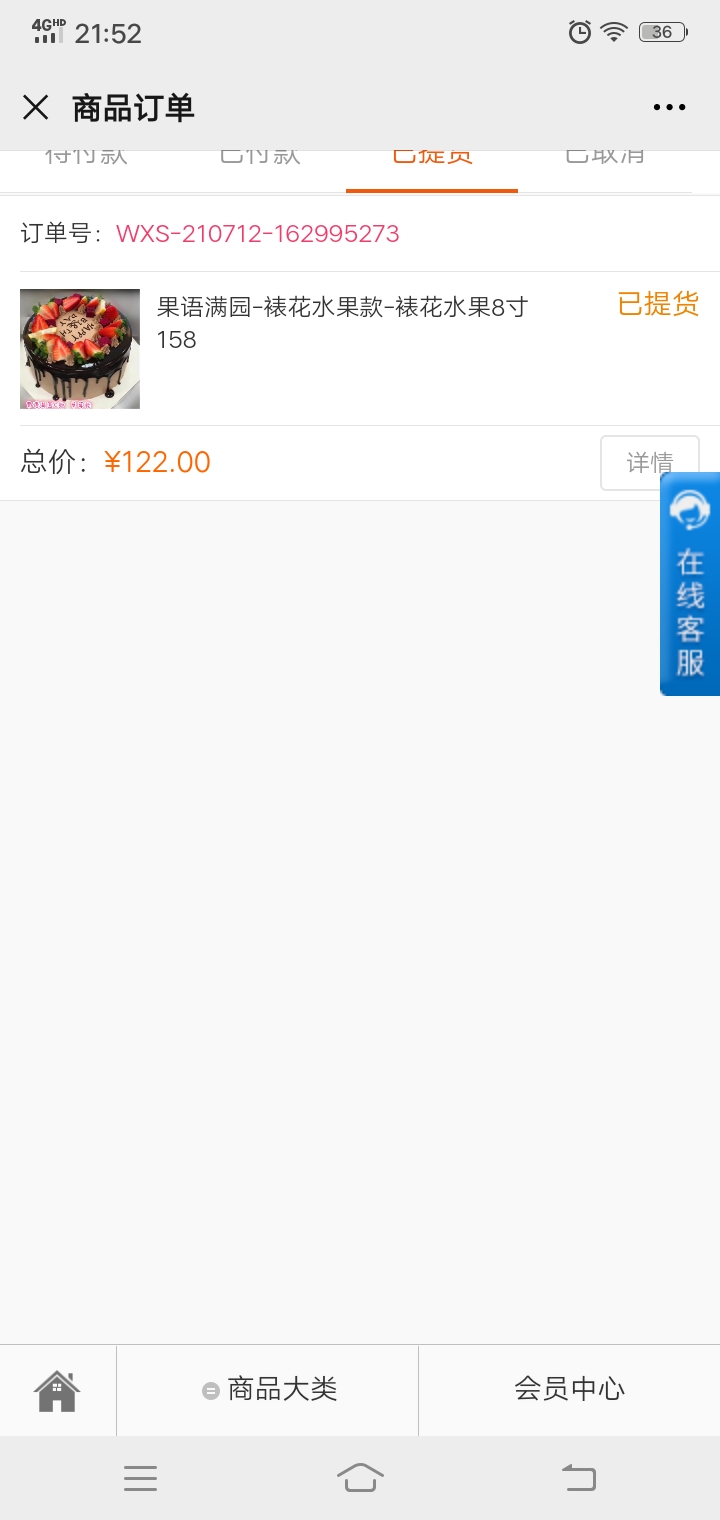View order 详情 details

[649, 463]
